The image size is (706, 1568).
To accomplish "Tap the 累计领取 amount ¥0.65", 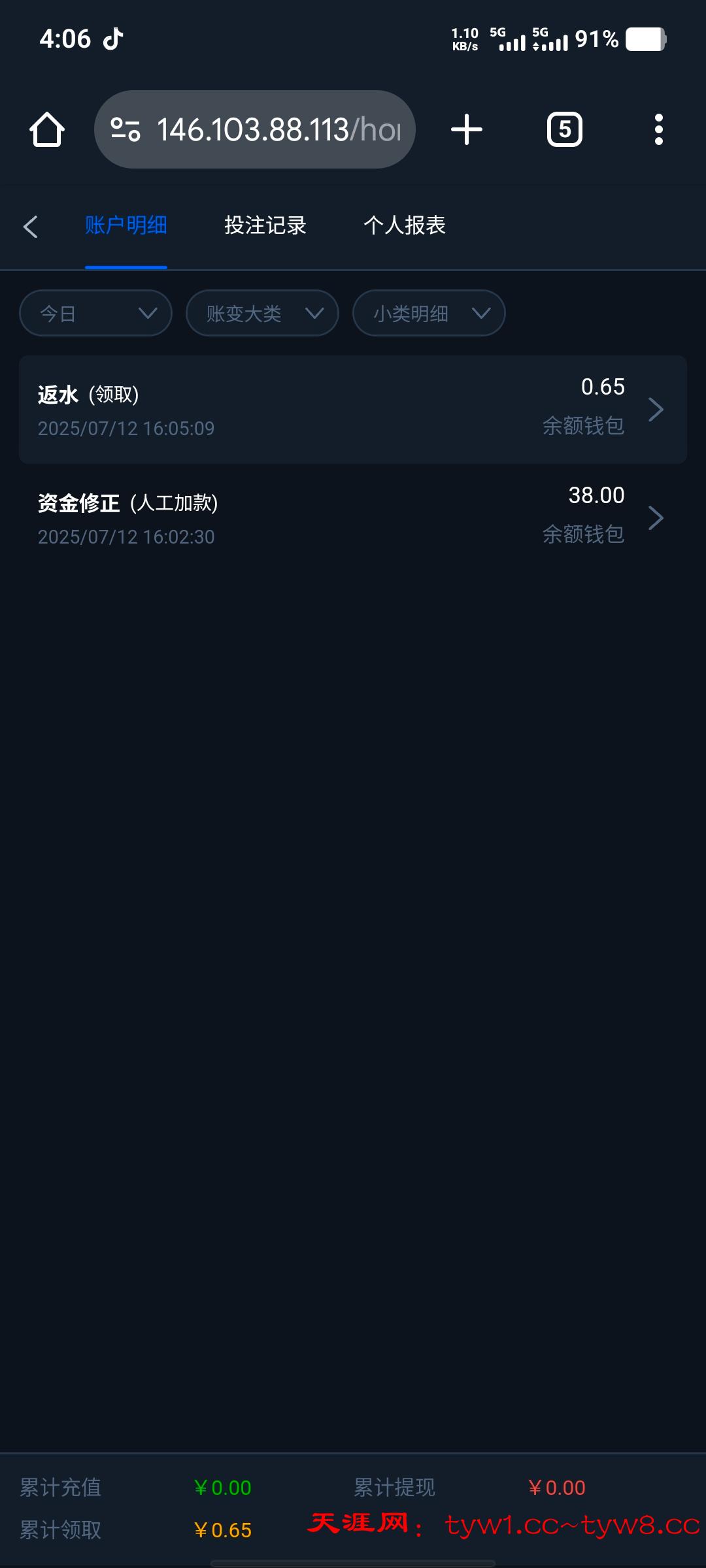I will point(223,1529).
